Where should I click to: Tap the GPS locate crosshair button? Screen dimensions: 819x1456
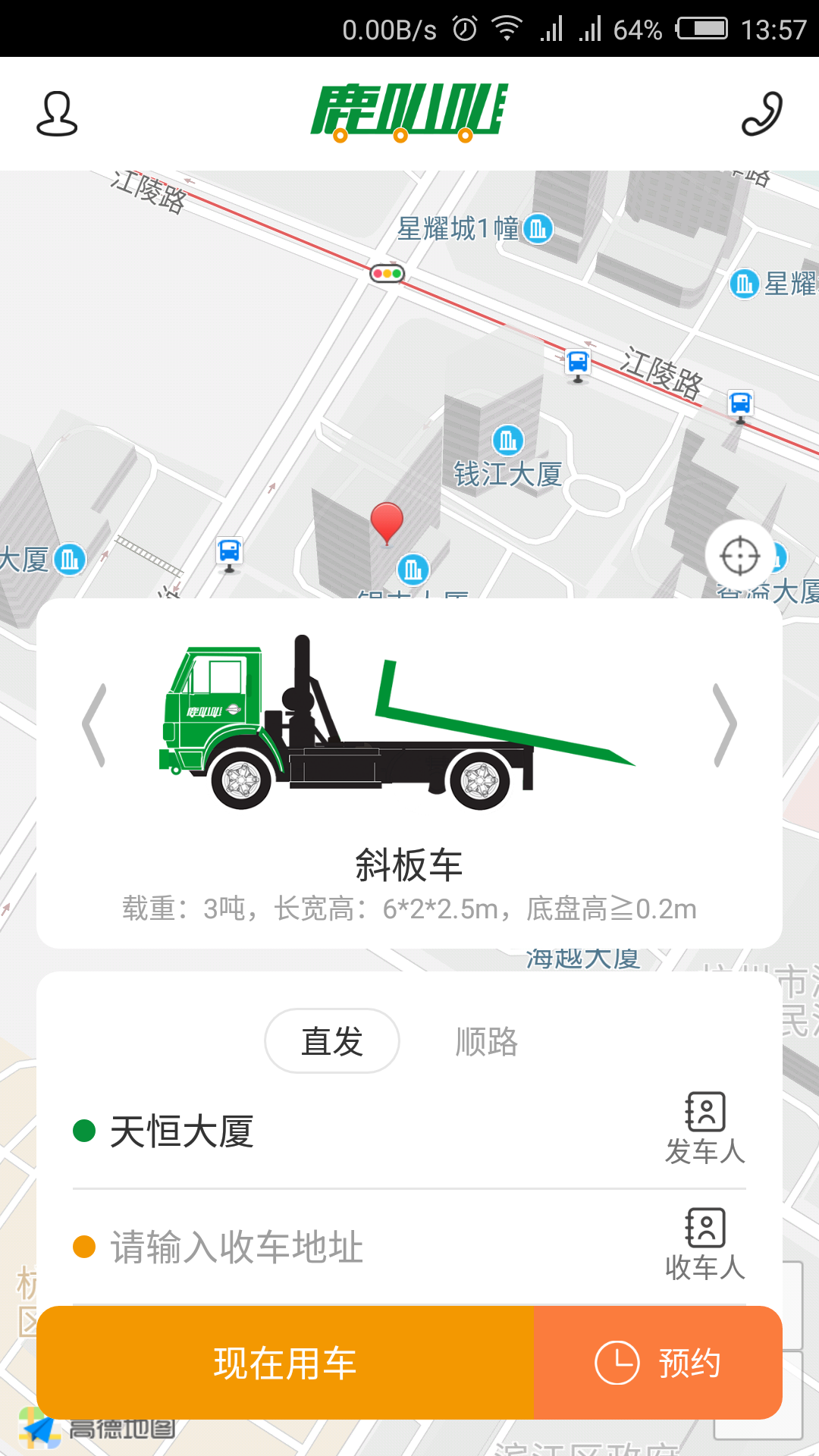tap(741, 555)
